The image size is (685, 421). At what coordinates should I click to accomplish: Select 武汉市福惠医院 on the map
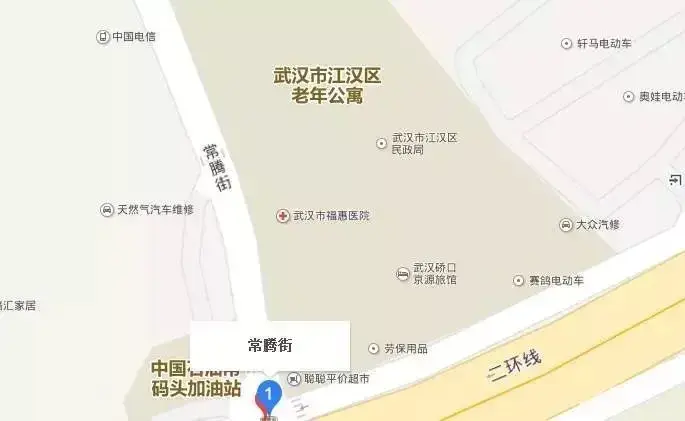pyautogui.click(x=284, y=216)
